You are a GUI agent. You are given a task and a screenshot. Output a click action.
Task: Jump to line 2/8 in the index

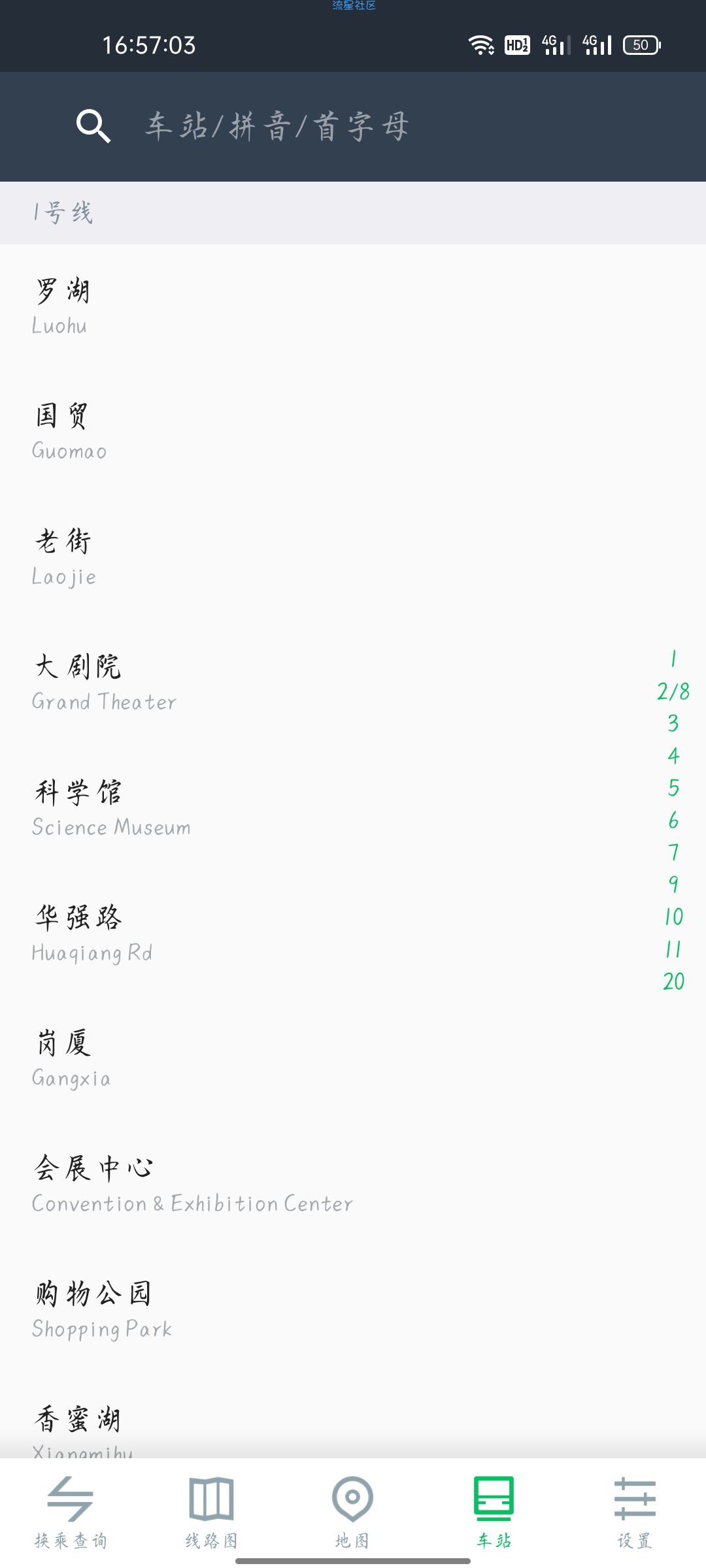673,691
